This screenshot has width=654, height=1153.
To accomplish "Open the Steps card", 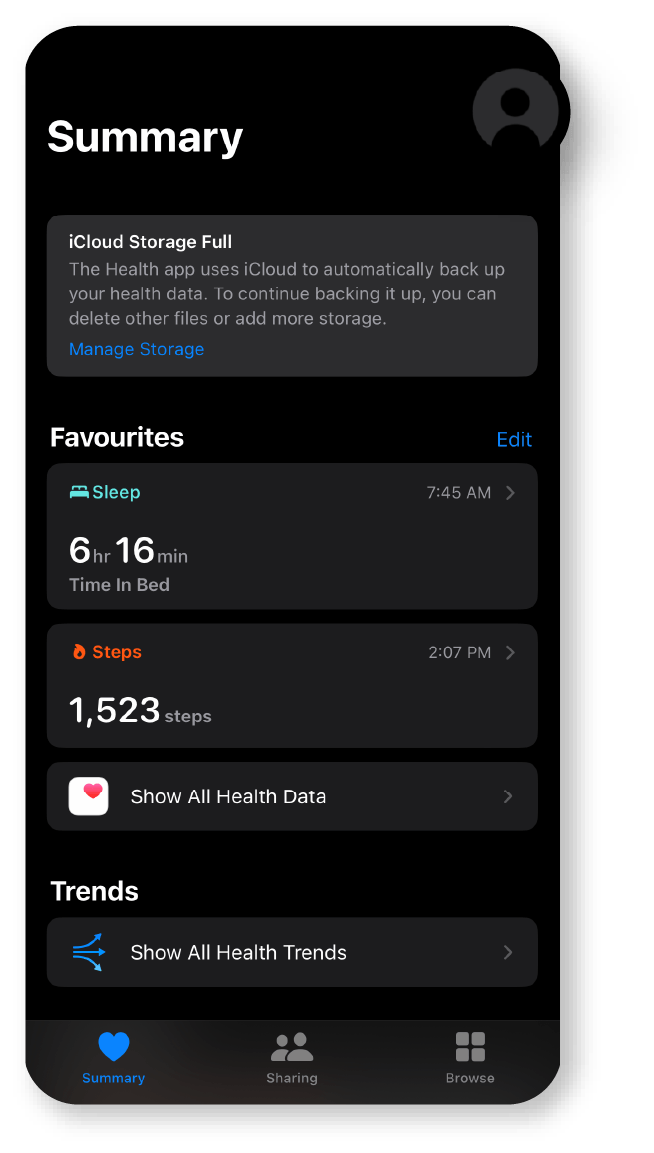I will click(292, 685).
